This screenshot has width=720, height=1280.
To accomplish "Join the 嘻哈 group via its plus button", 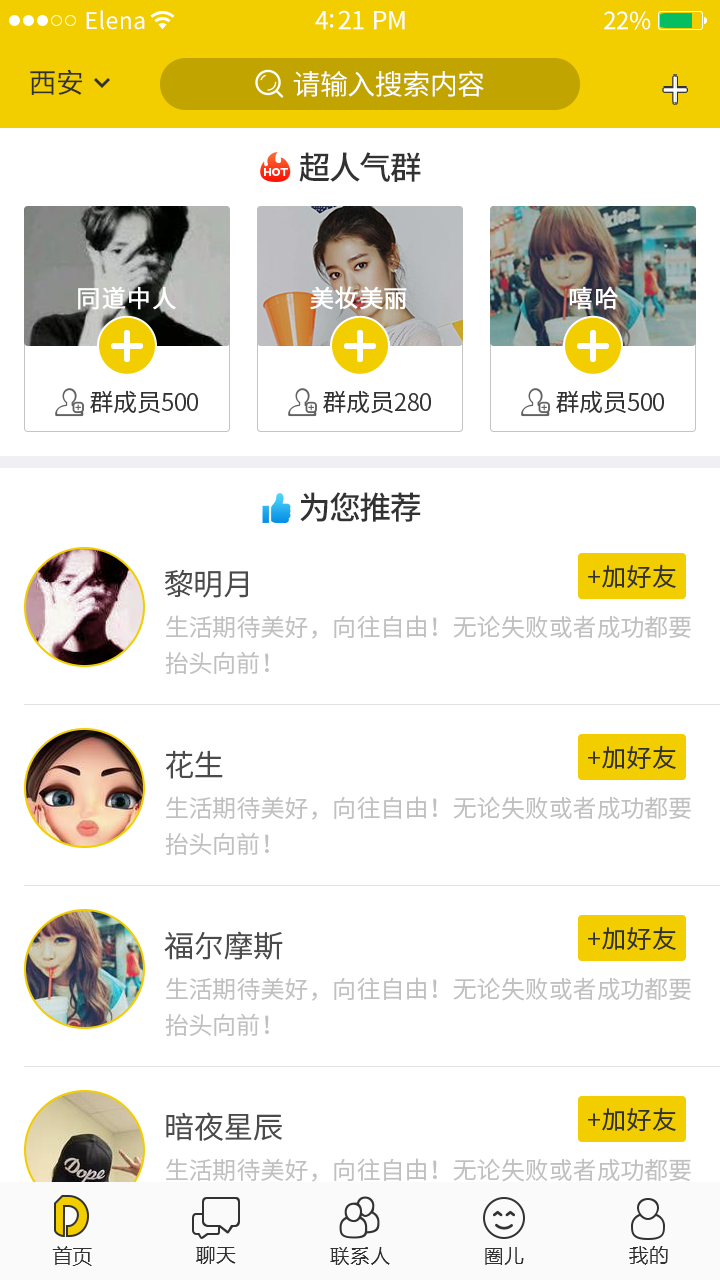I will (592, 346).
